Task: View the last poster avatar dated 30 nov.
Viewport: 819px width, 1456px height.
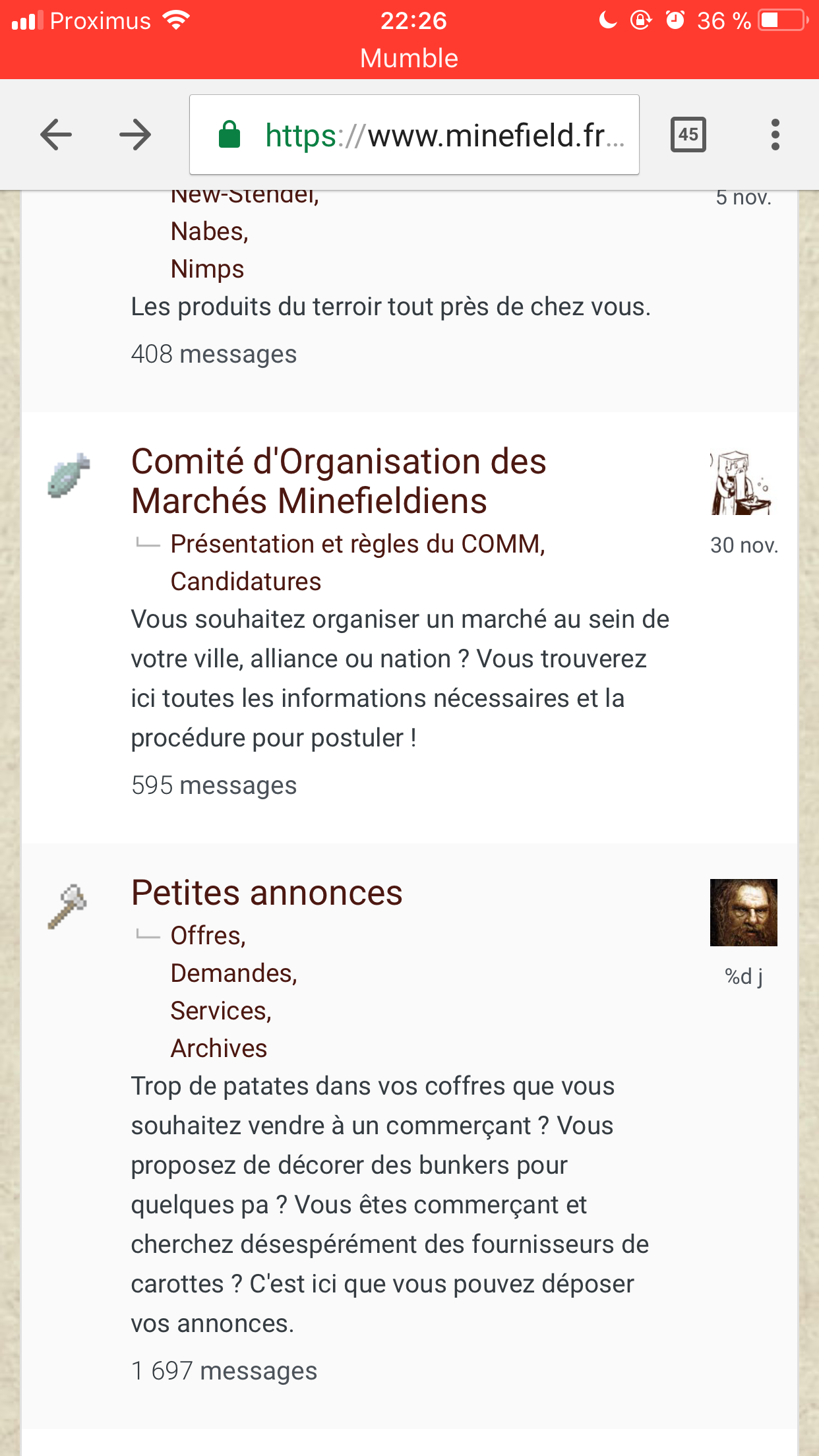Action: pyautogui.click(x=743, y=483)
